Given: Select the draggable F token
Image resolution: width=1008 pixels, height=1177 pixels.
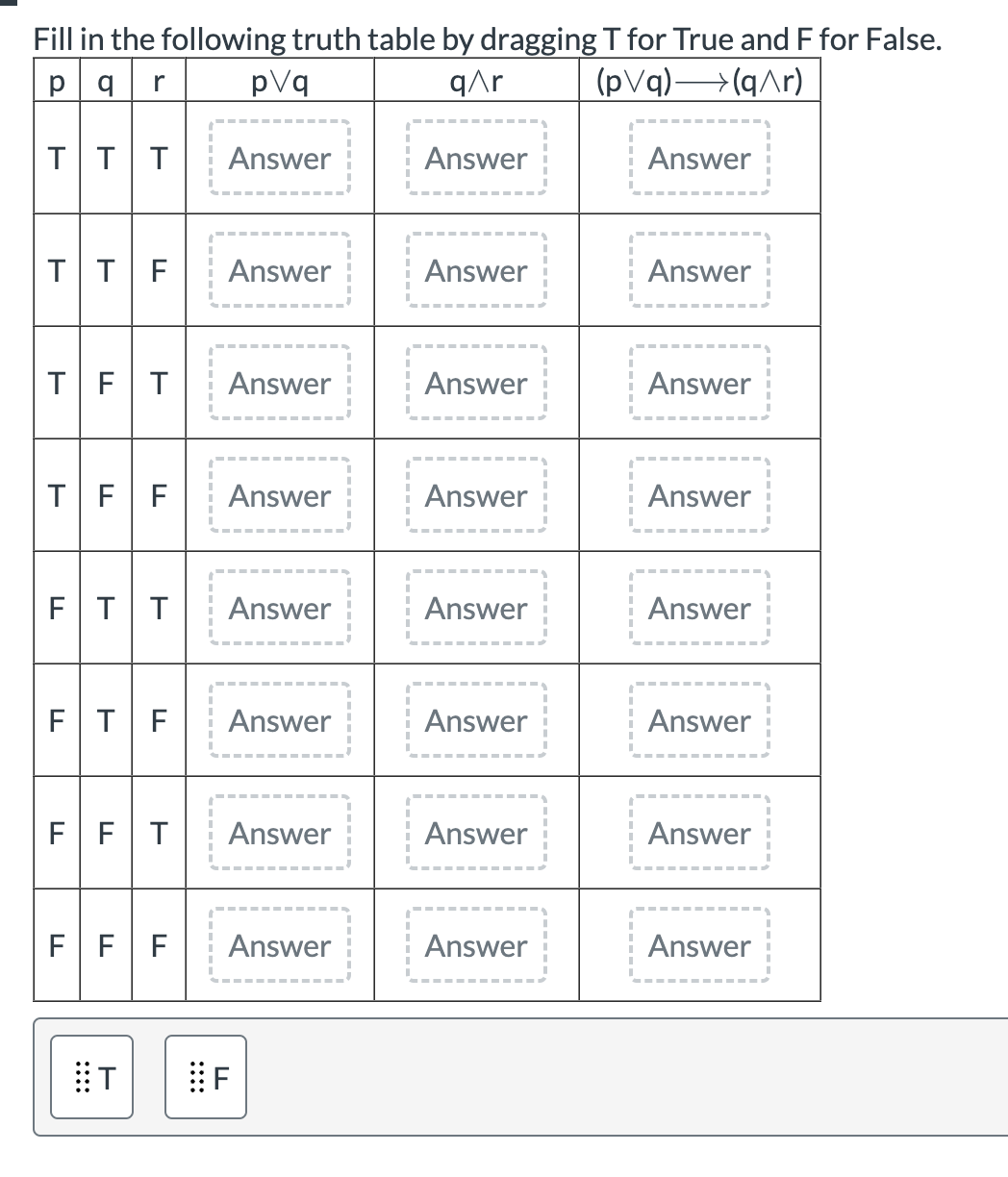Looking at the screenshot, I should point(205,1078).
